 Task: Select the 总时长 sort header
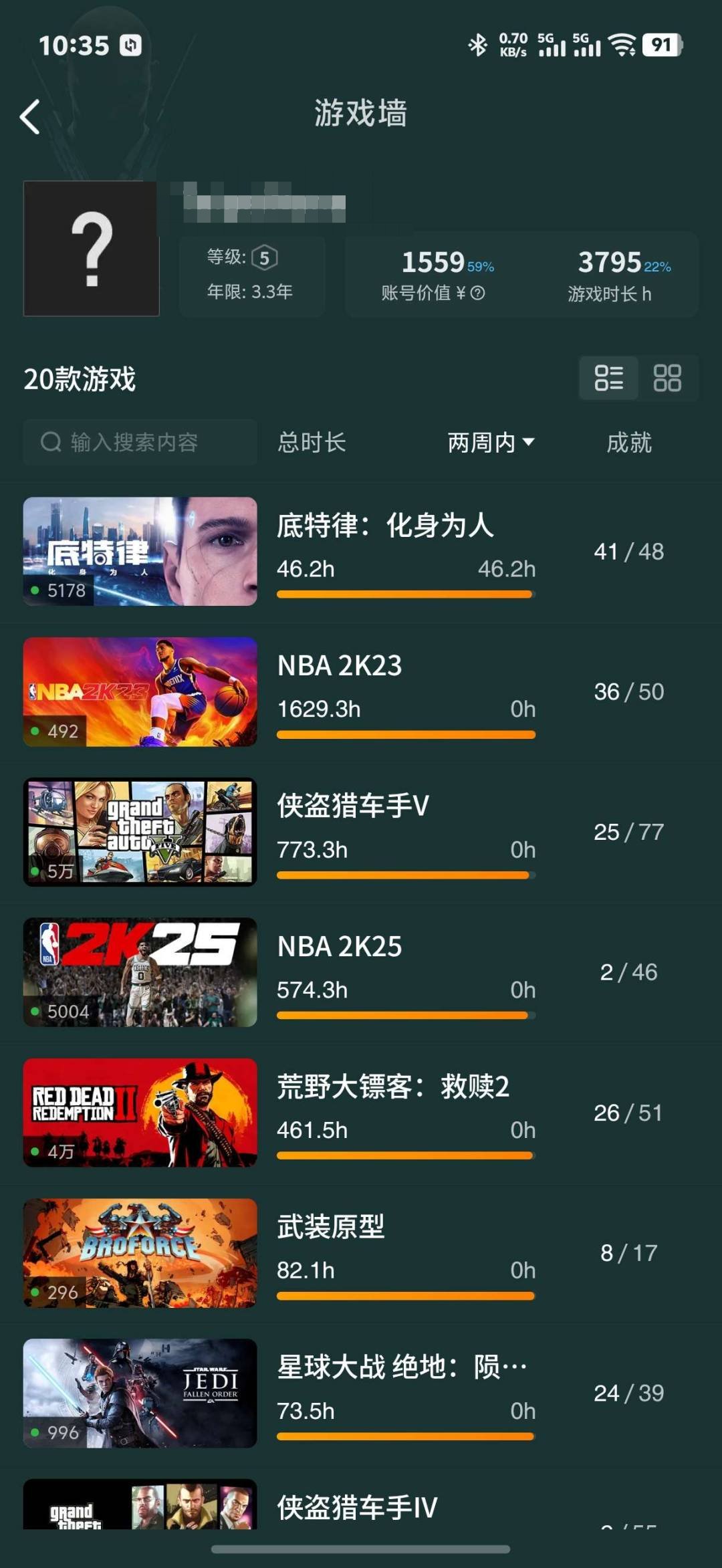coord(312,441)
